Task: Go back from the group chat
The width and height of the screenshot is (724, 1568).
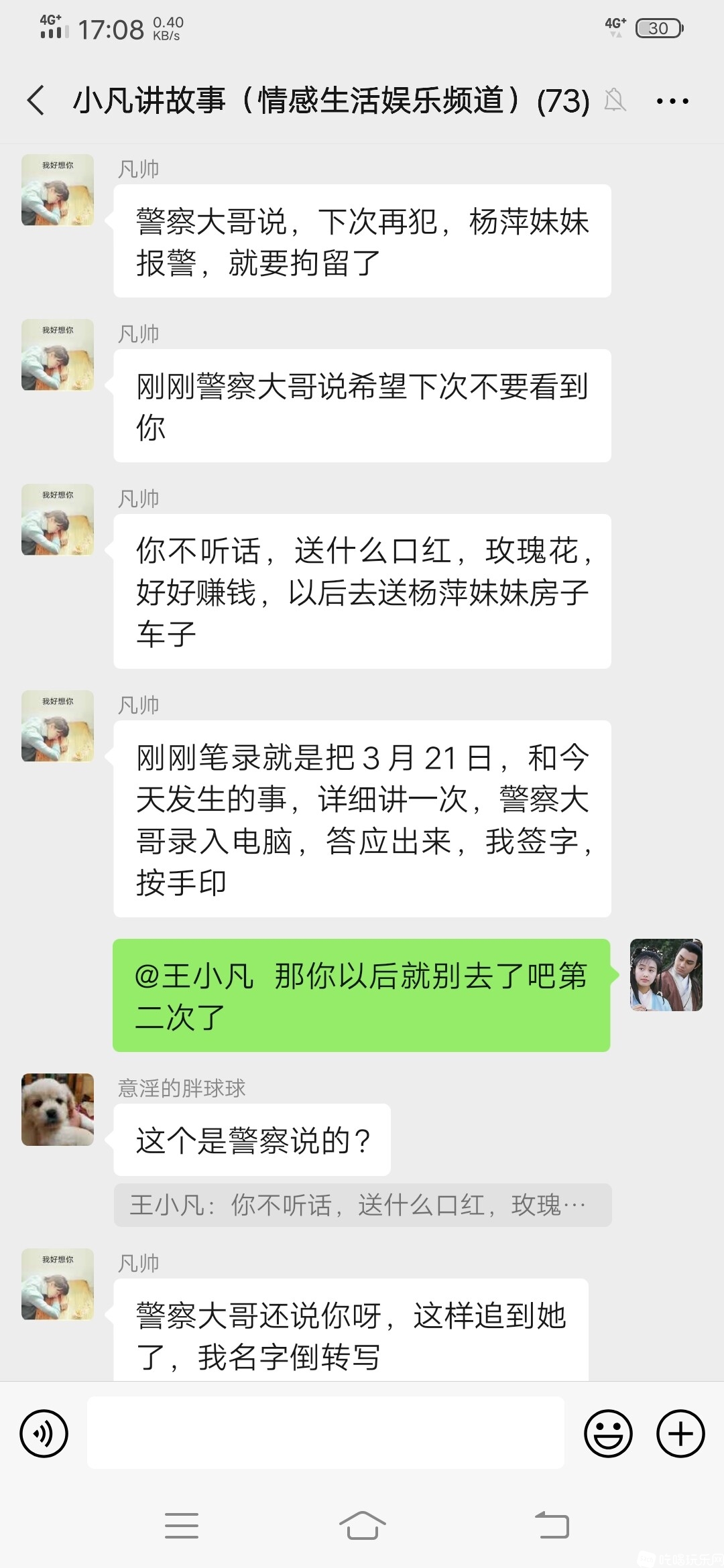Action: [36, 101]
